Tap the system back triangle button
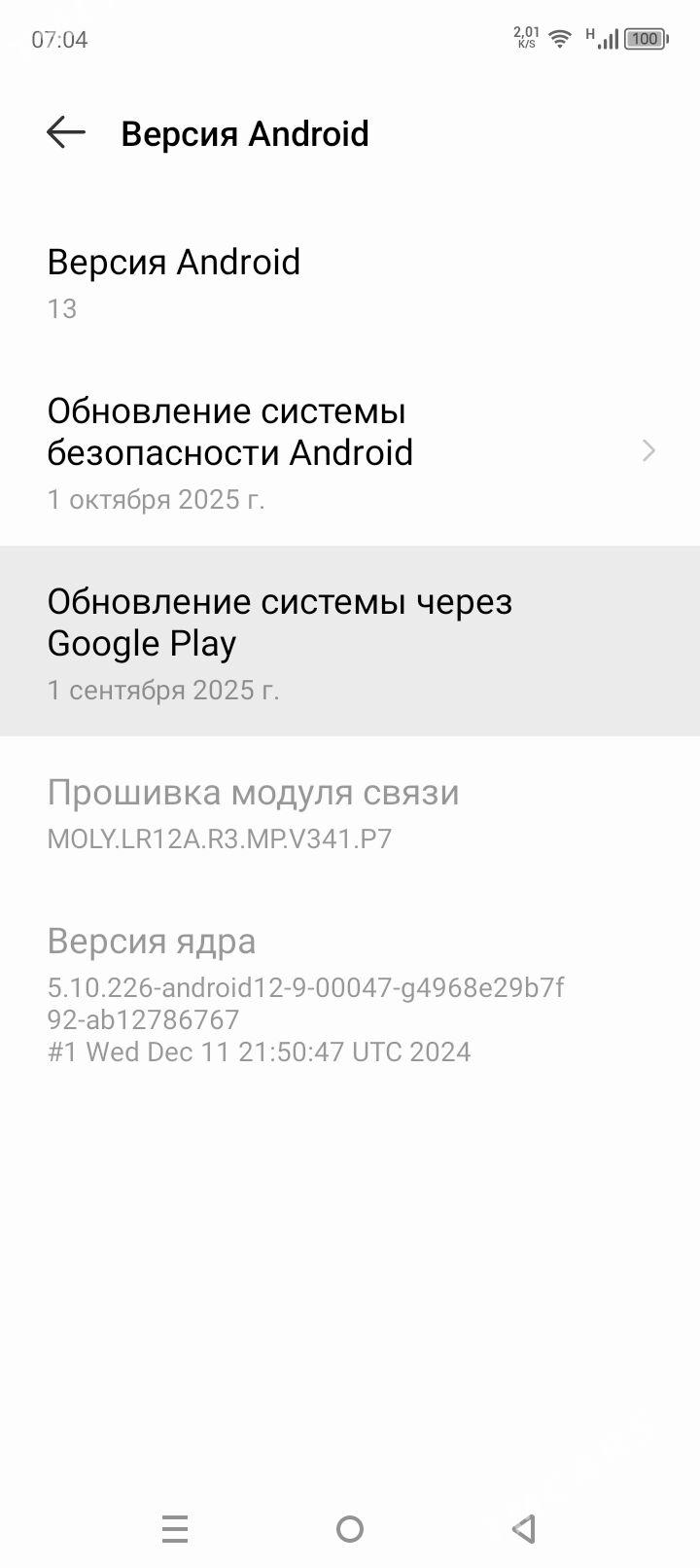Screen dimensions: 700x1568 (524, 1529)
